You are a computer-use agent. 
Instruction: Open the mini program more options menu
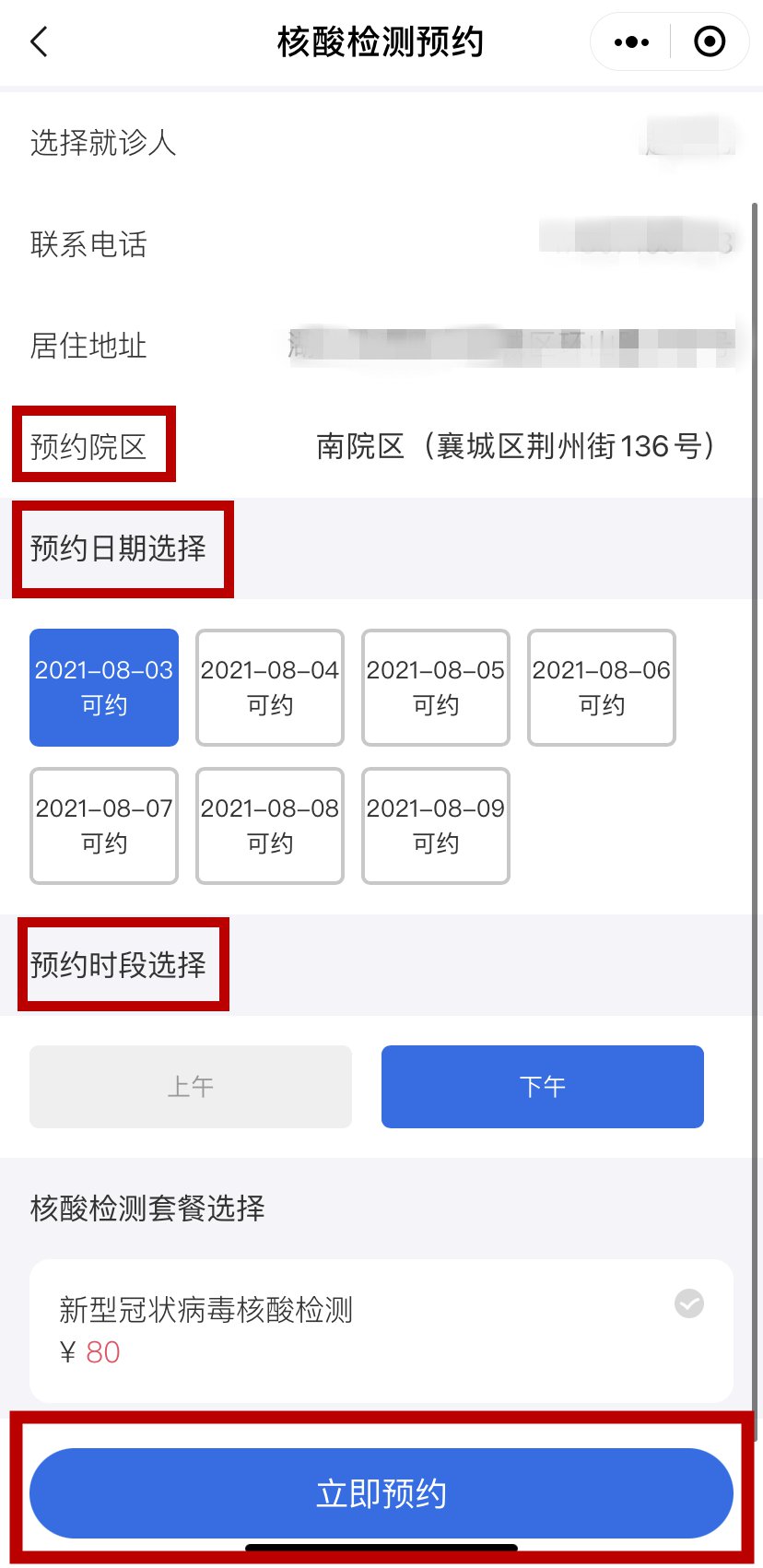[631, 42]
